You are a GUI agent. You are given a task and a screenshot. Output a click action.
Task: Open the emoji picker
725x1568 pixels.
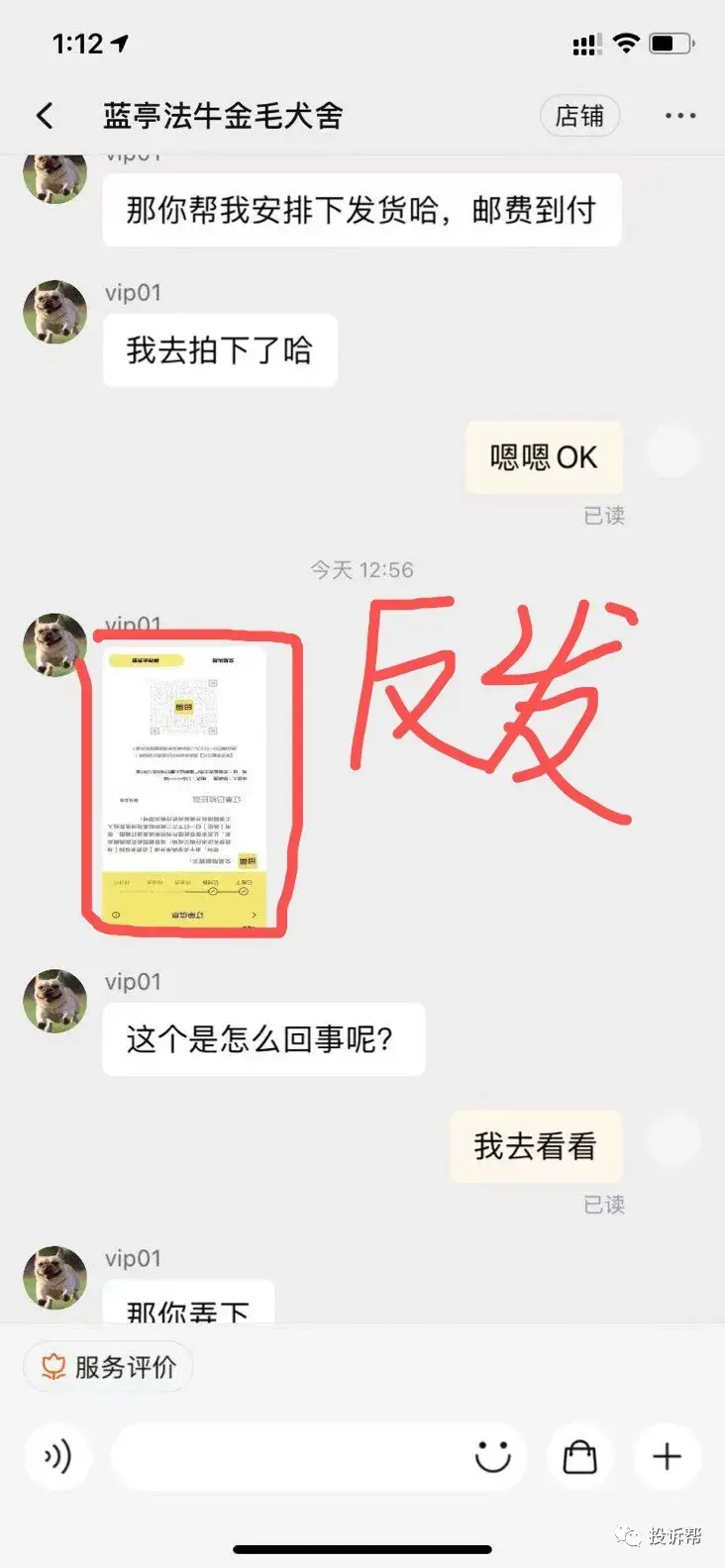(x=492, y=1456)
